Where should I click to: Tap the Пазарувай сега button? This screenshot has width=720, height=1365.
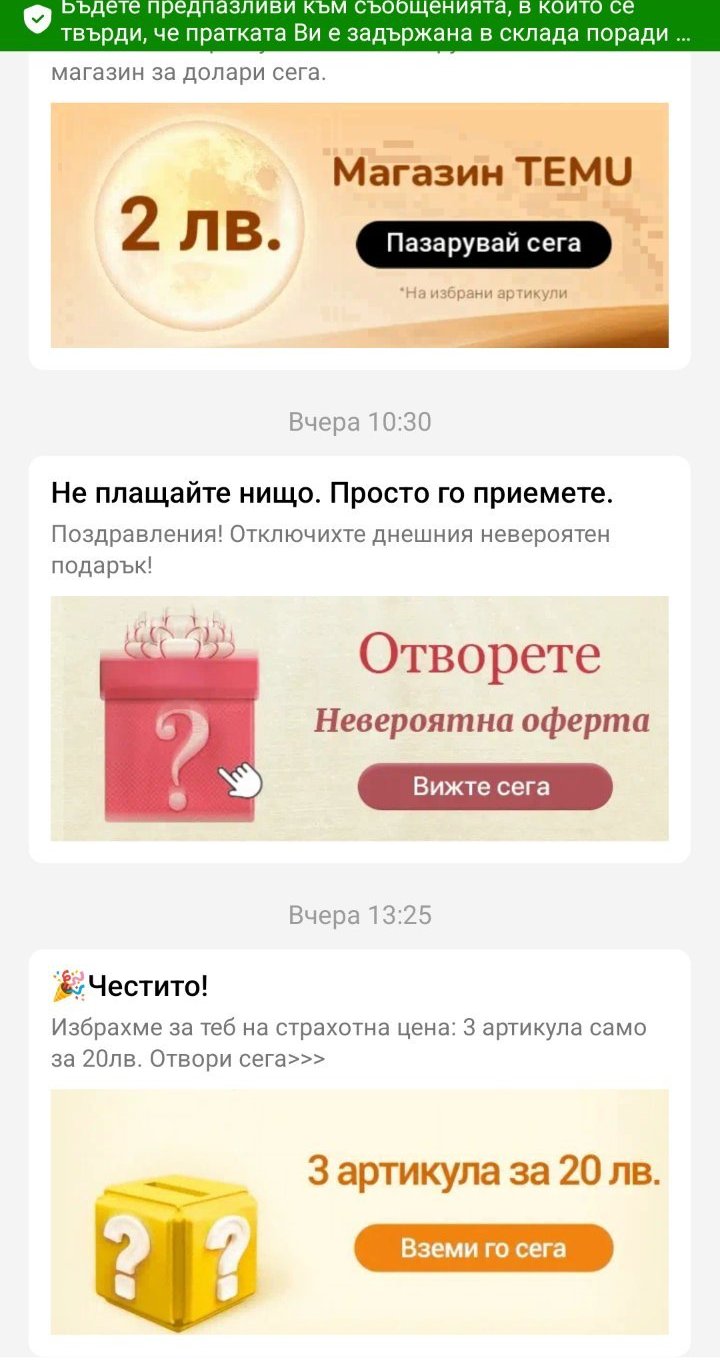click(x=483, y=244)
